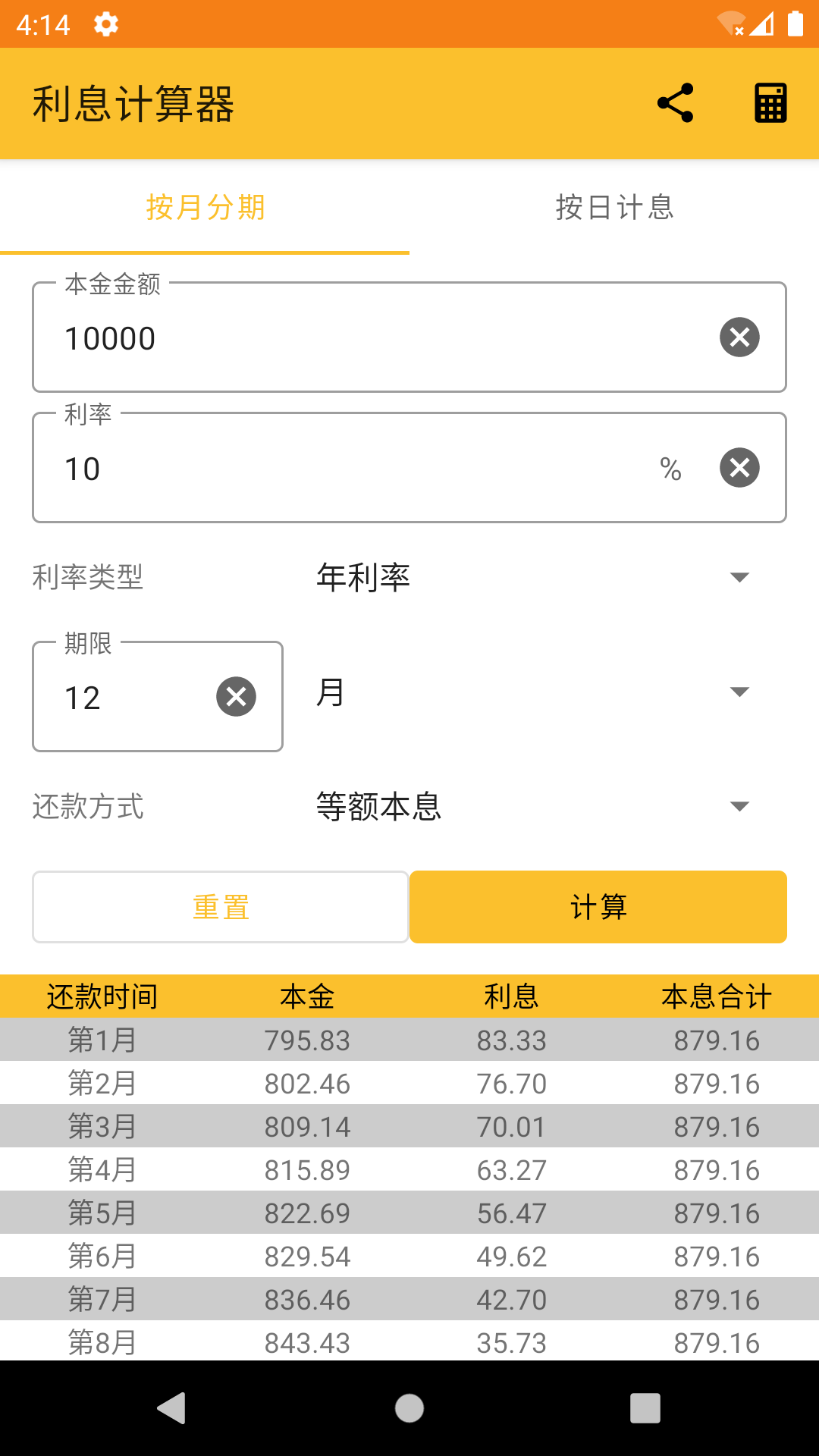Expand the 利率类型 dropdown showing 年利率
This screenshot has height=1456, width=819.
pyautogui.click(x=531, y=577)
